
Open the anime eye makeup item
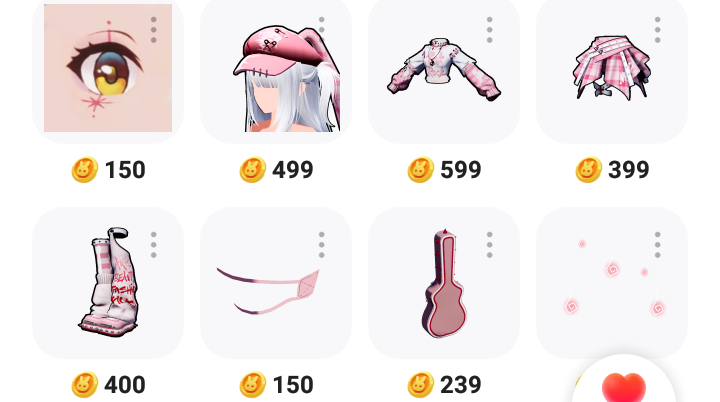(107, 68)
